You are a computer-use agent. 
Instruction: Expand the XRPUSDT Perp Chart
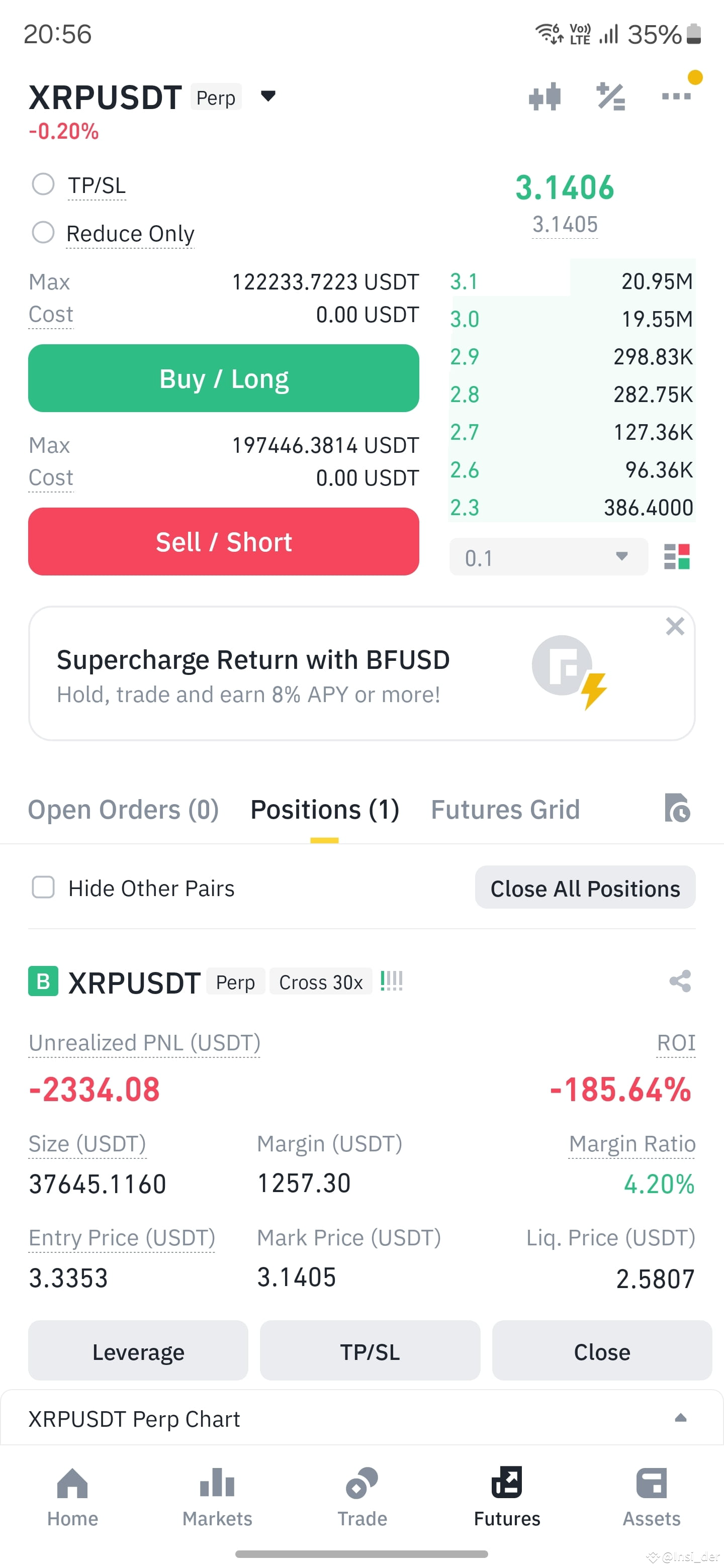click(x=361, y=1418)
